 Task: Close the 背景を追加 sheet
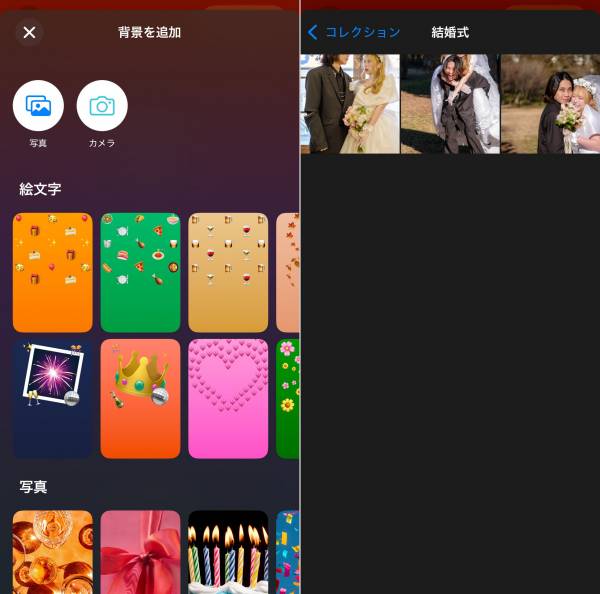coord(29,32)
